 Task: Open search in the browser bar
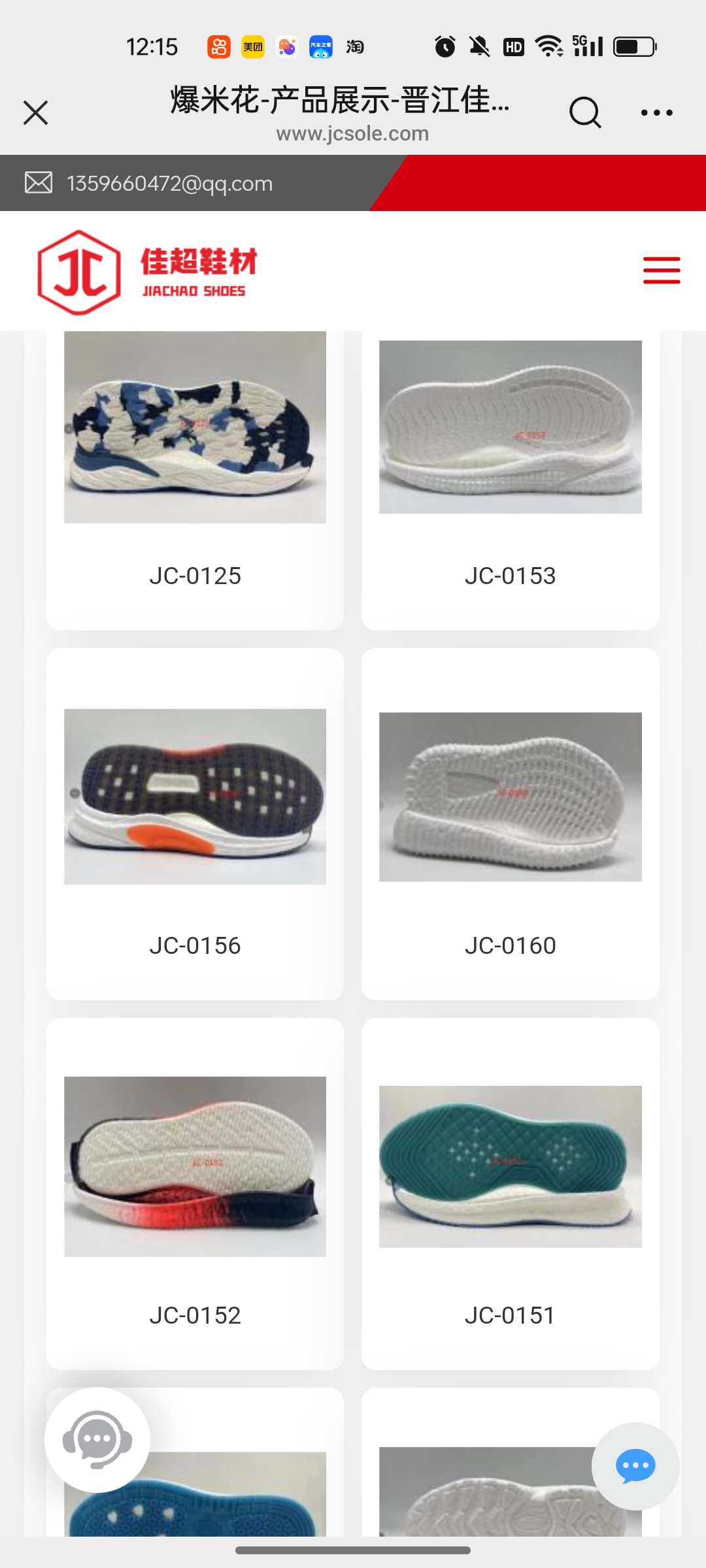[584, 112]
